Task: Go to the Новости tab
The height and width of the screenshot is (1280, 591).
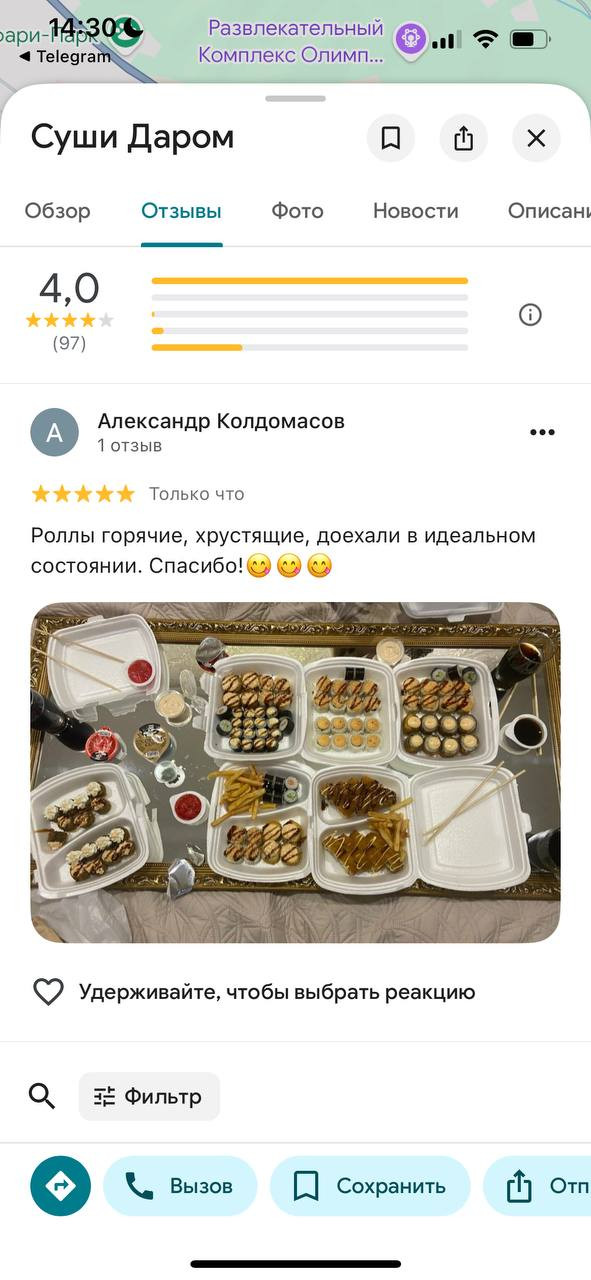Action: pyautogui.click(x=415, y=211)
